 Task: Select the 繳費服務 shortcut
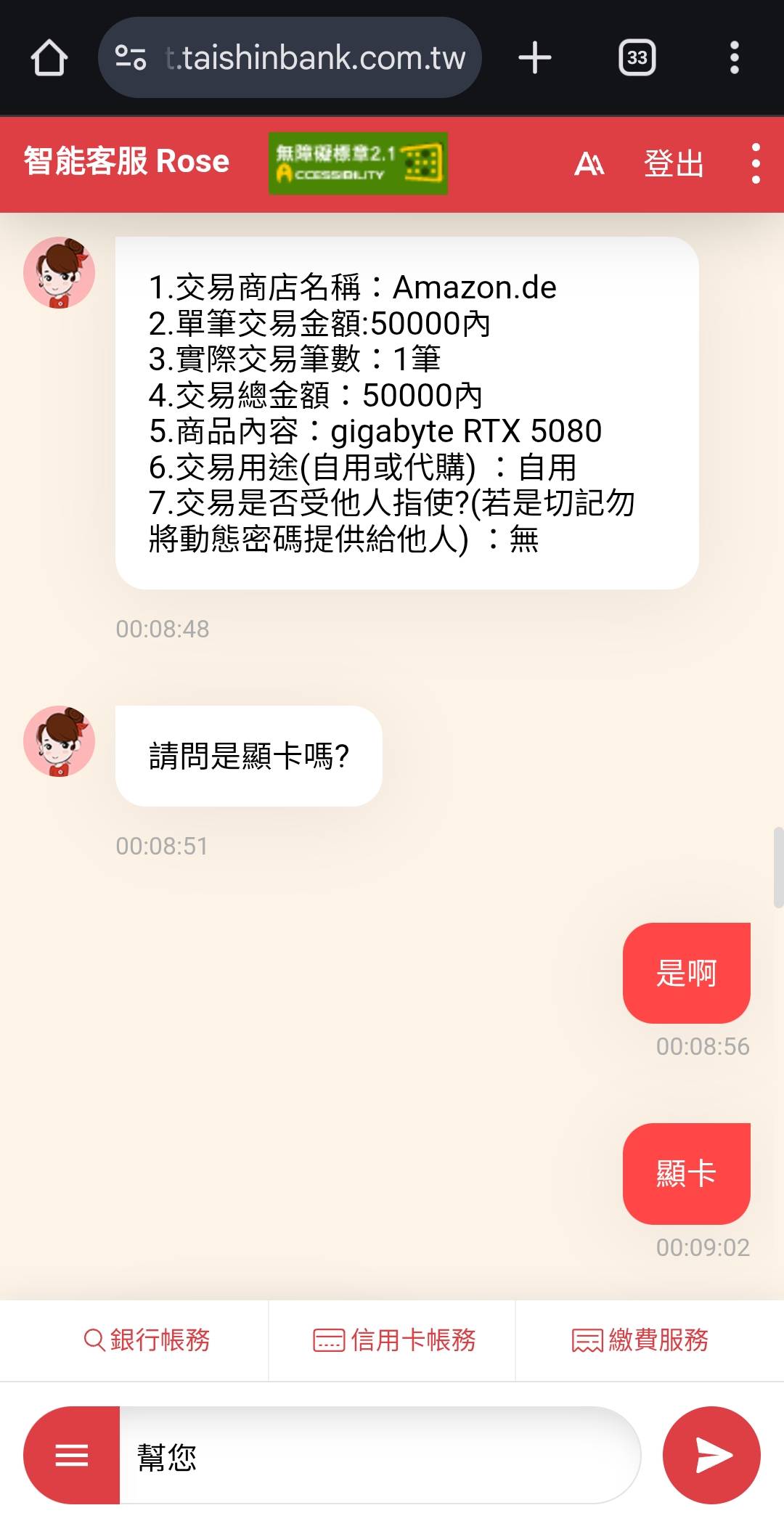click(x=640, y=1340)
